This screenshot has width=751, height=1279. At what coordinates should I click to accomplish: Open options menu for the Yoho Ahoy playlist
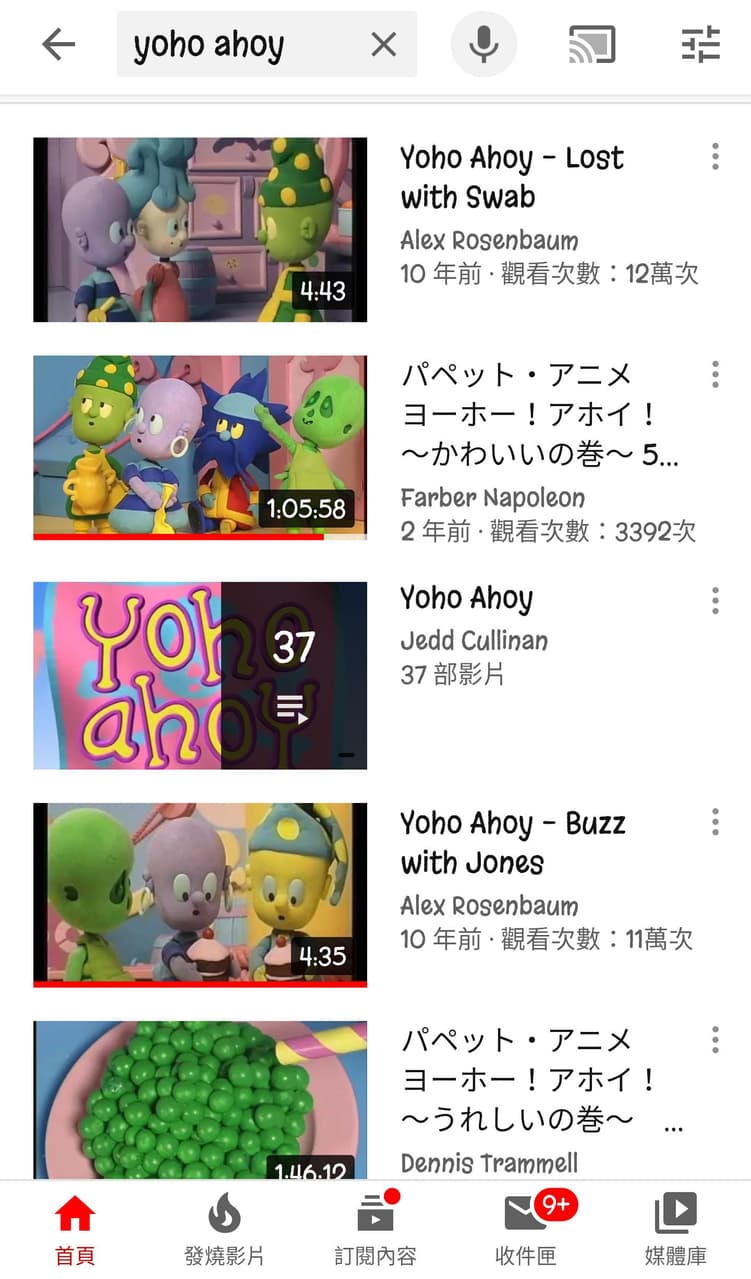coord(716,600)
